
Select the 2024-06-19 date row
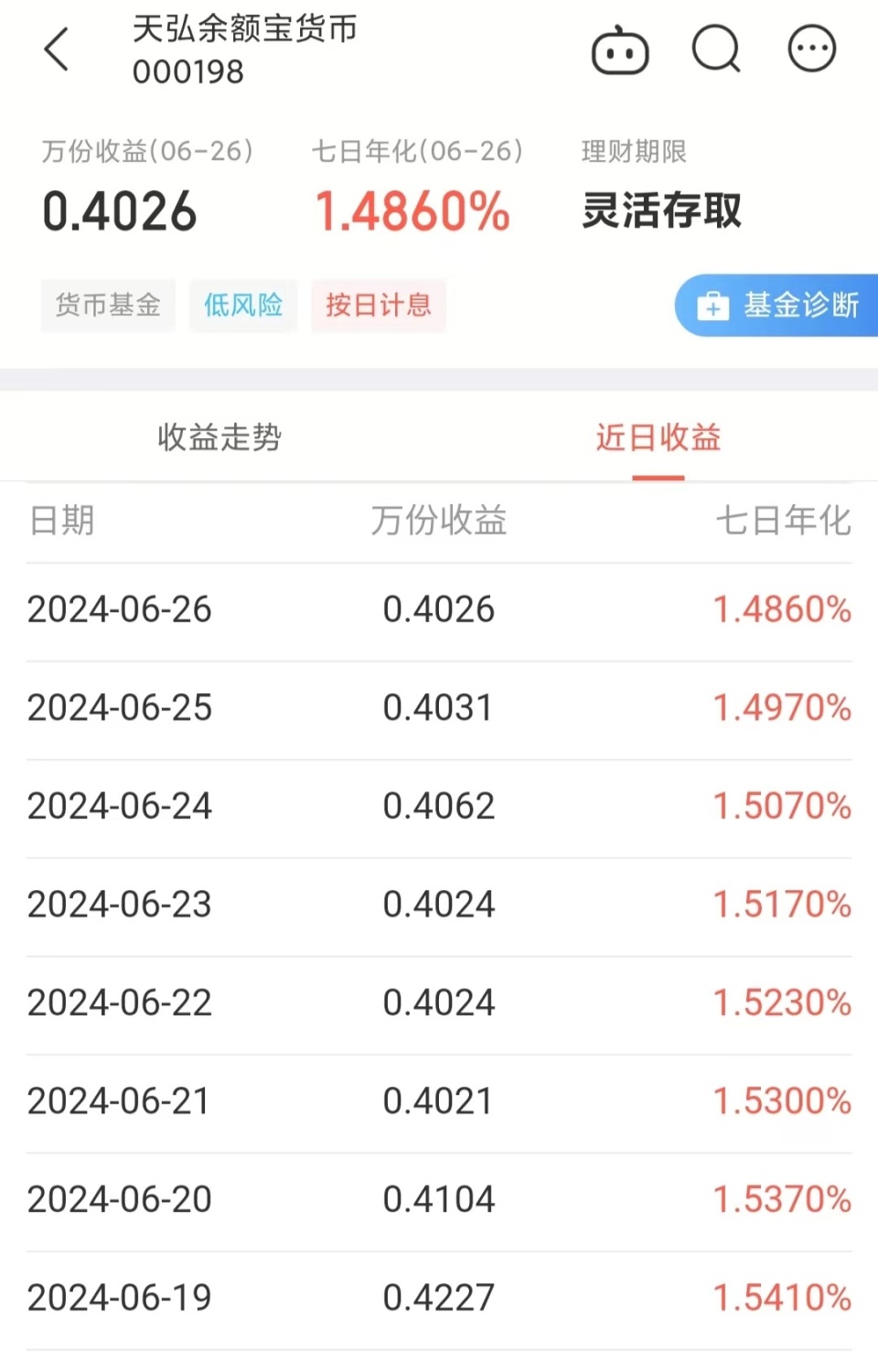[x=119, y=1296]
